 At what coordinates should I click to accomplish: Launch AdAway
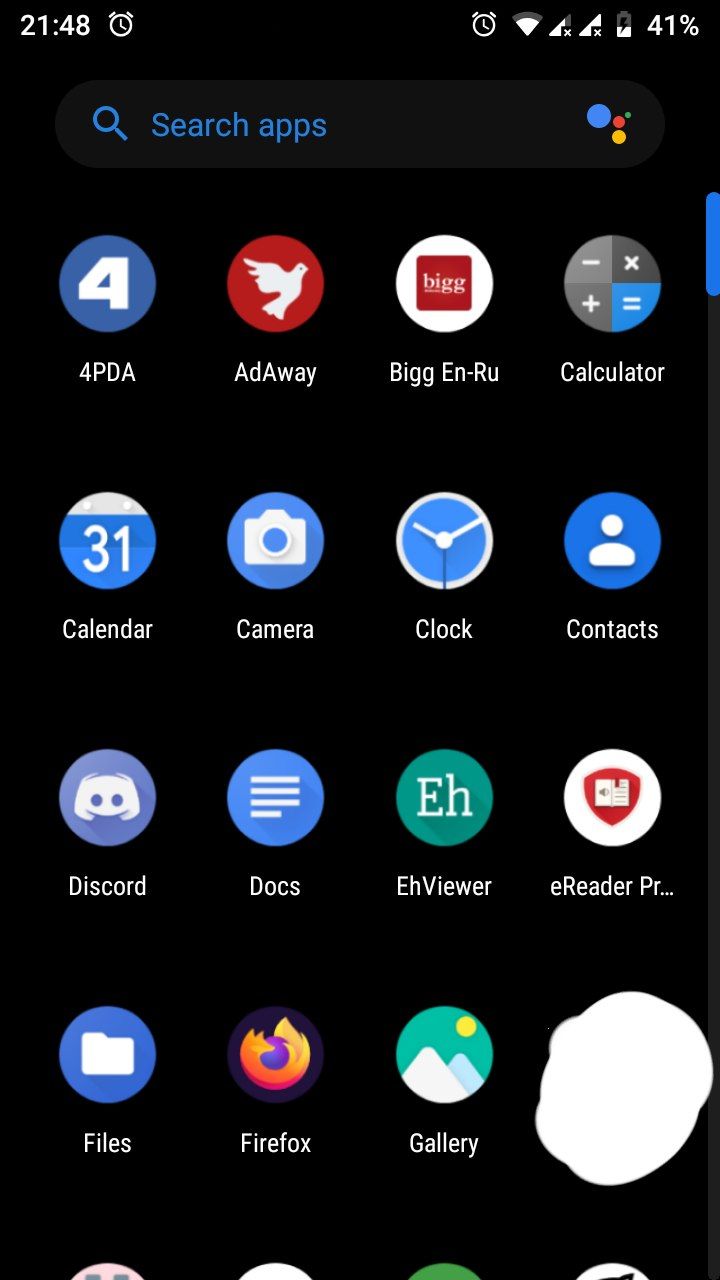(x=275, y=284)
